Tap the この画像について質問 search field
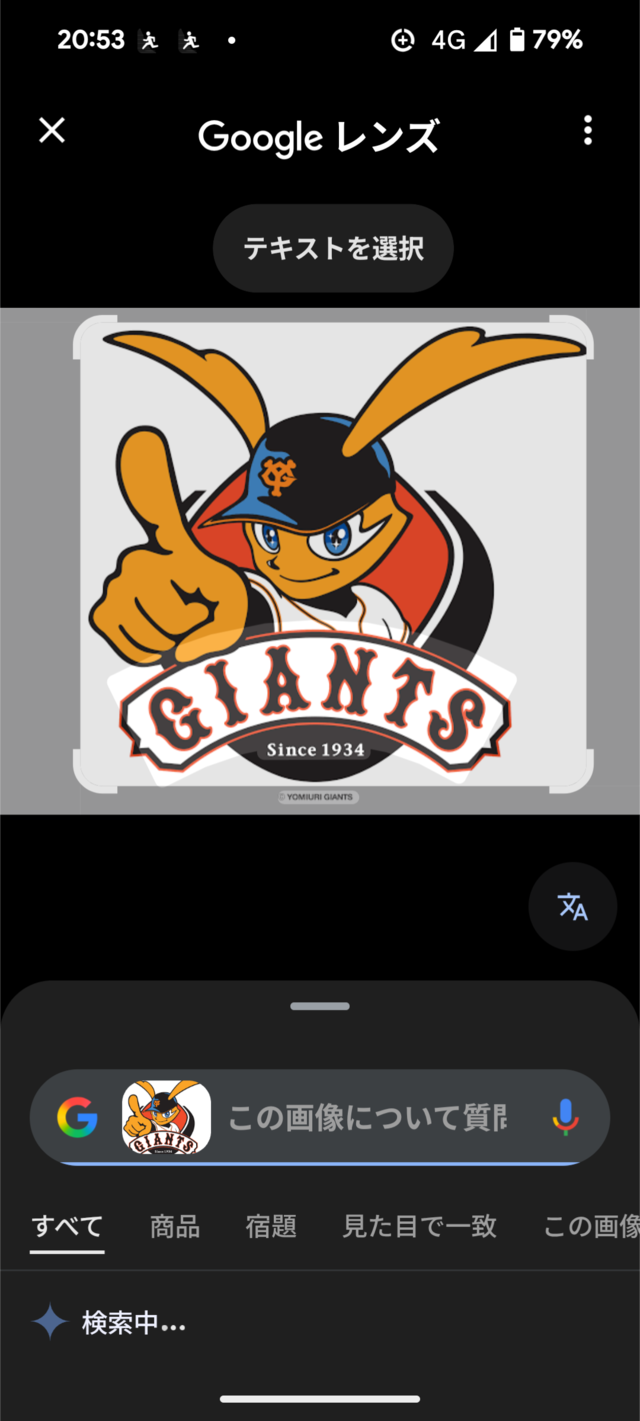 368,1117
